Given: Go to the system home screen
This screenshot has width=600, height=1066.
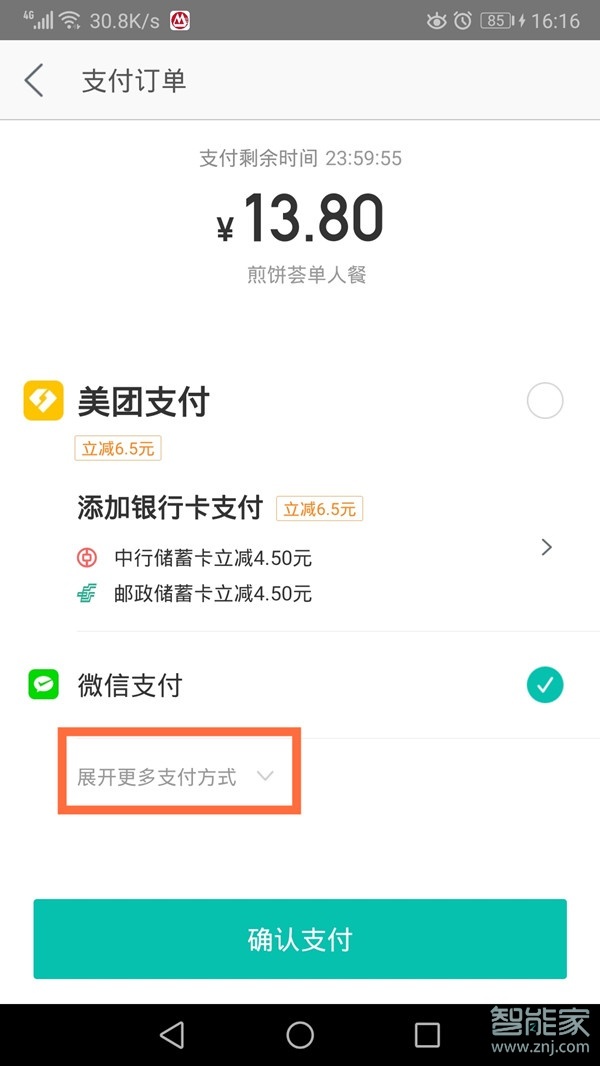Looking at the screenshot, I should (300, 1035).
